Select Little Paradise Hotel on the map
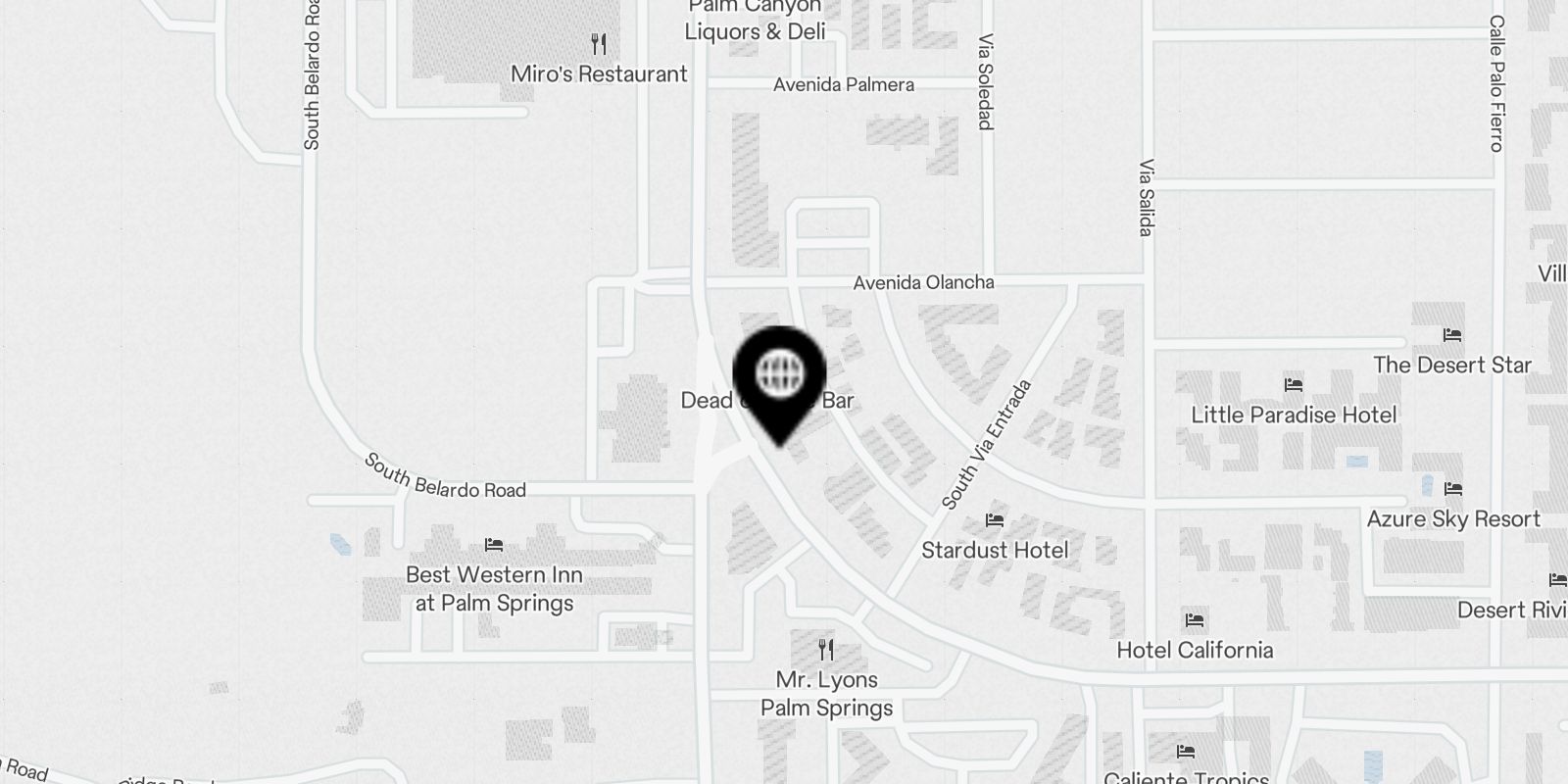The width and height of the screenshot is (1568, 784). tap(1293, 386)
